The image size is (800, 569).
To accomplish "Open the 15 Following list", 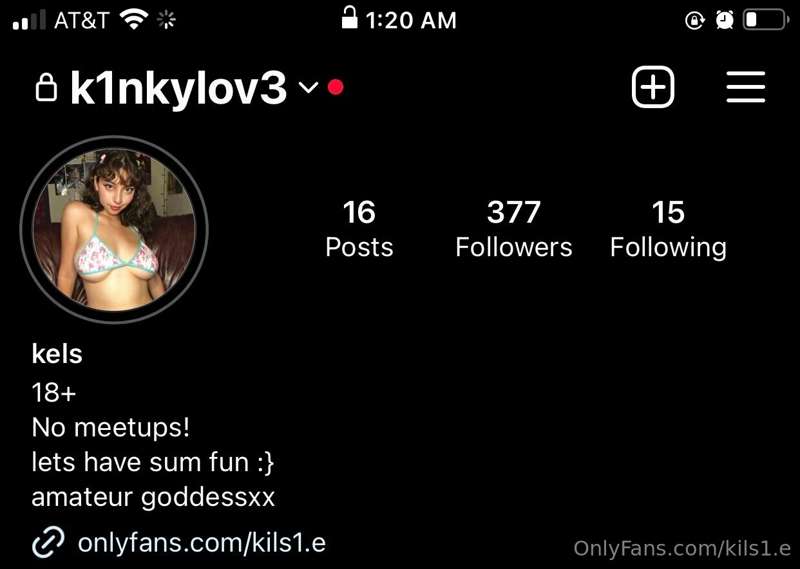I will 668,228.
